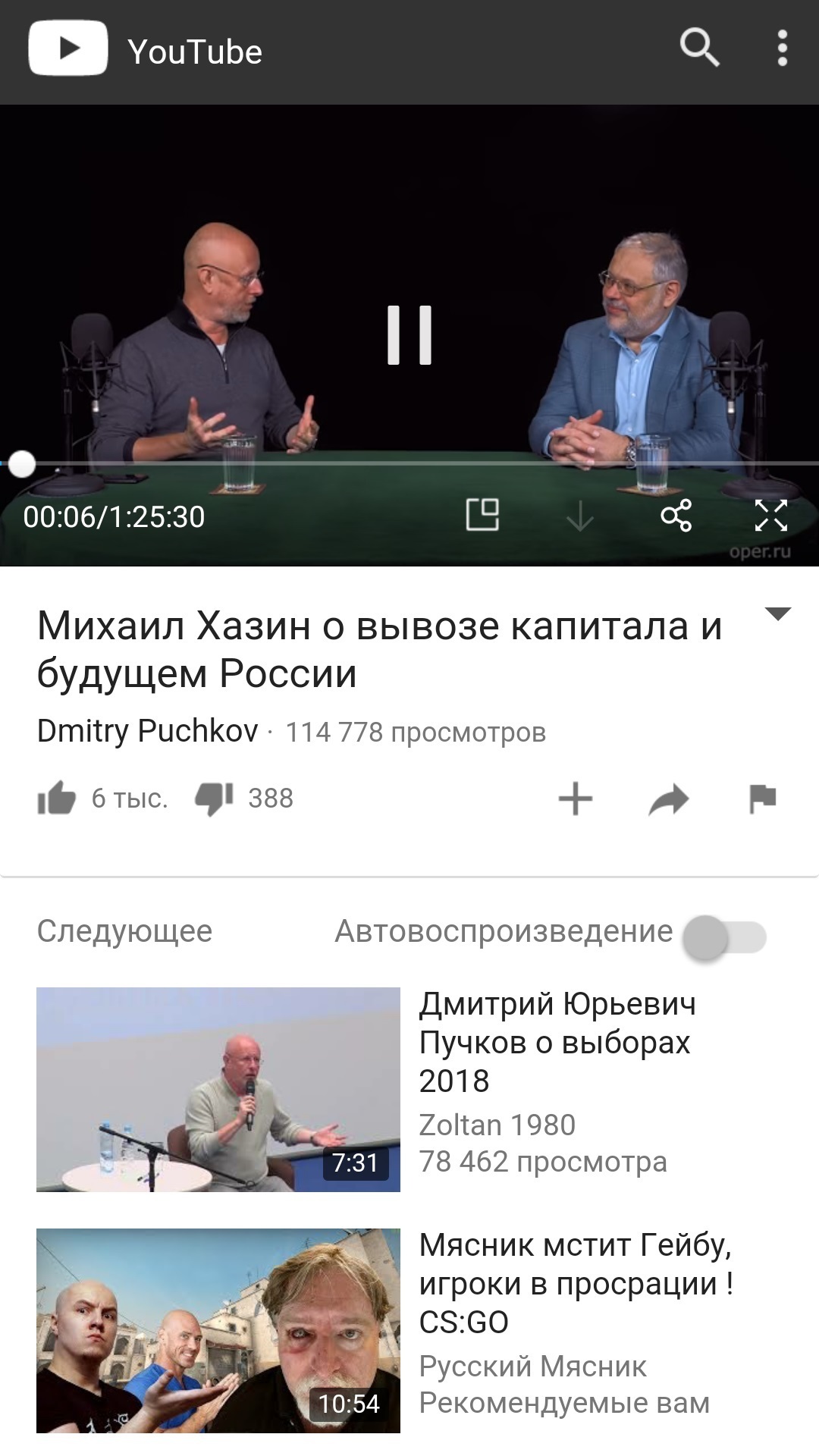Share the video from the player controls
The image size is (819, 1456).
coord(676,516)
